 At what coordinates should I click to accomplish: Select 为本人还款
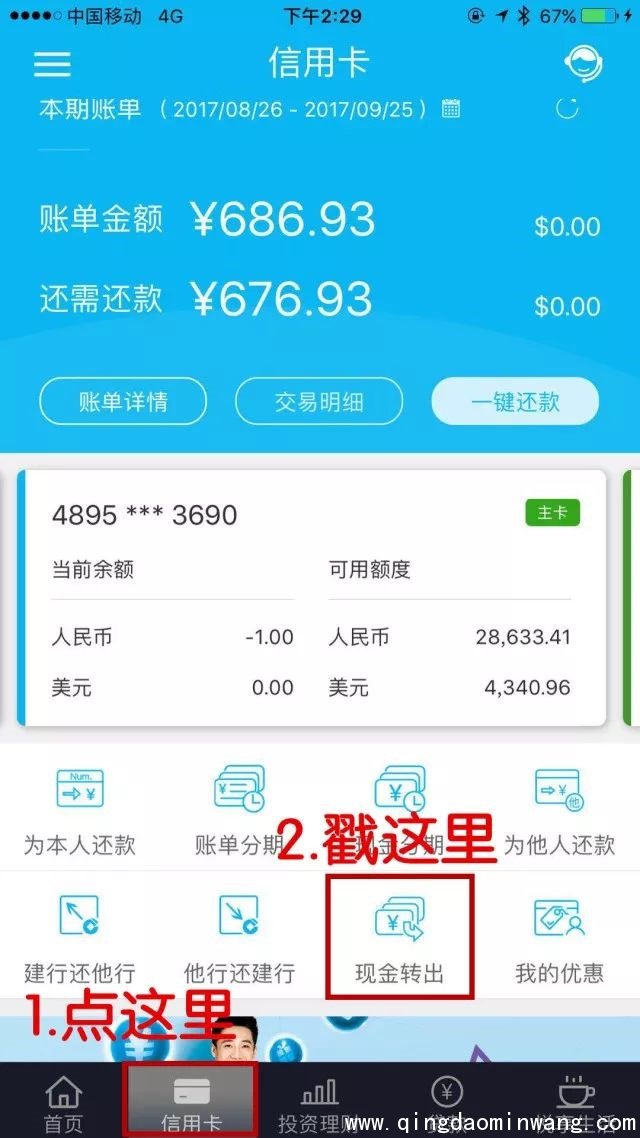80,812
